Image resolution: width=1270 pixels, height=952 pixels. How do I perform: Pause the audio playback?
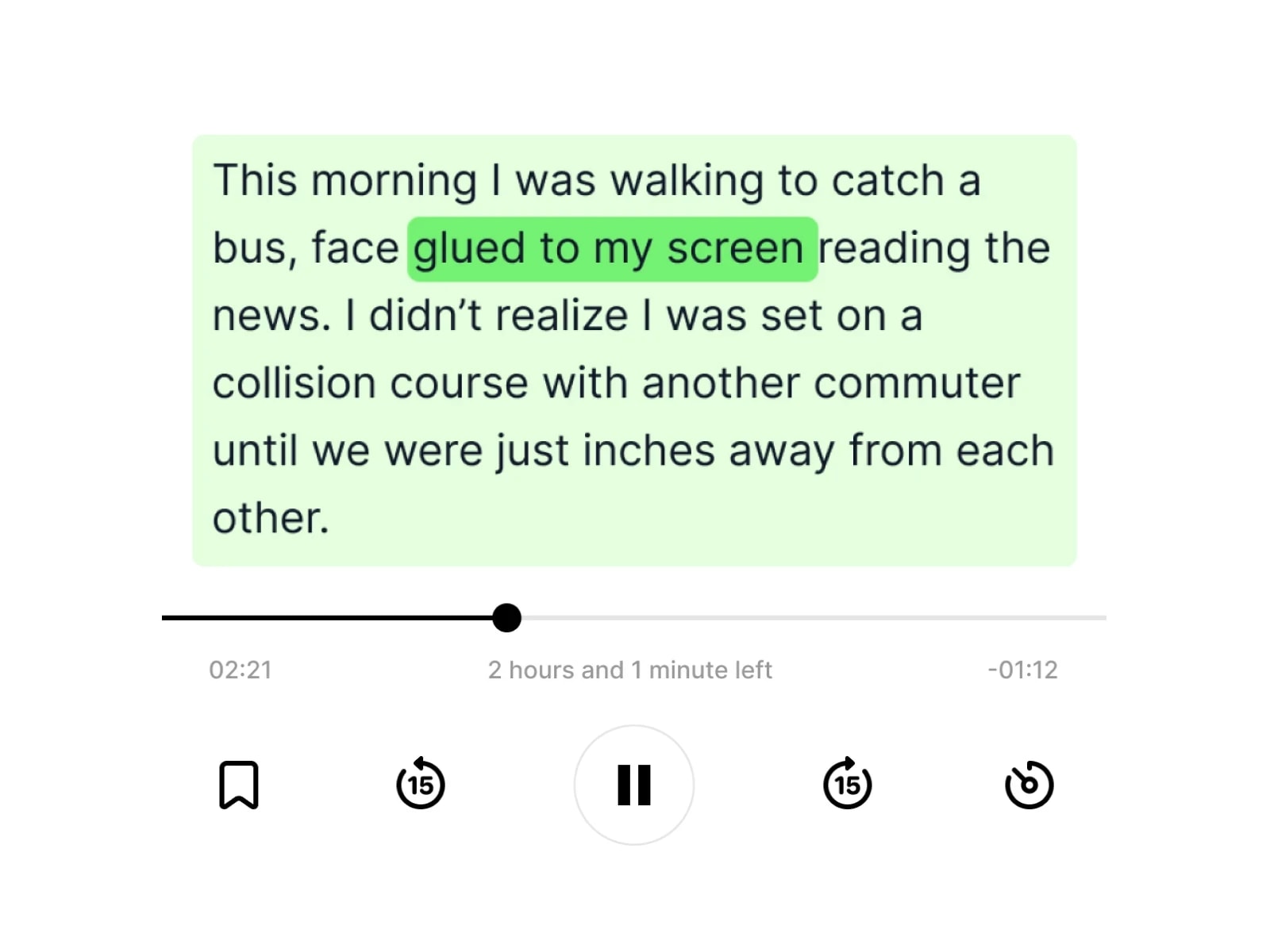(x=633, y=785)
